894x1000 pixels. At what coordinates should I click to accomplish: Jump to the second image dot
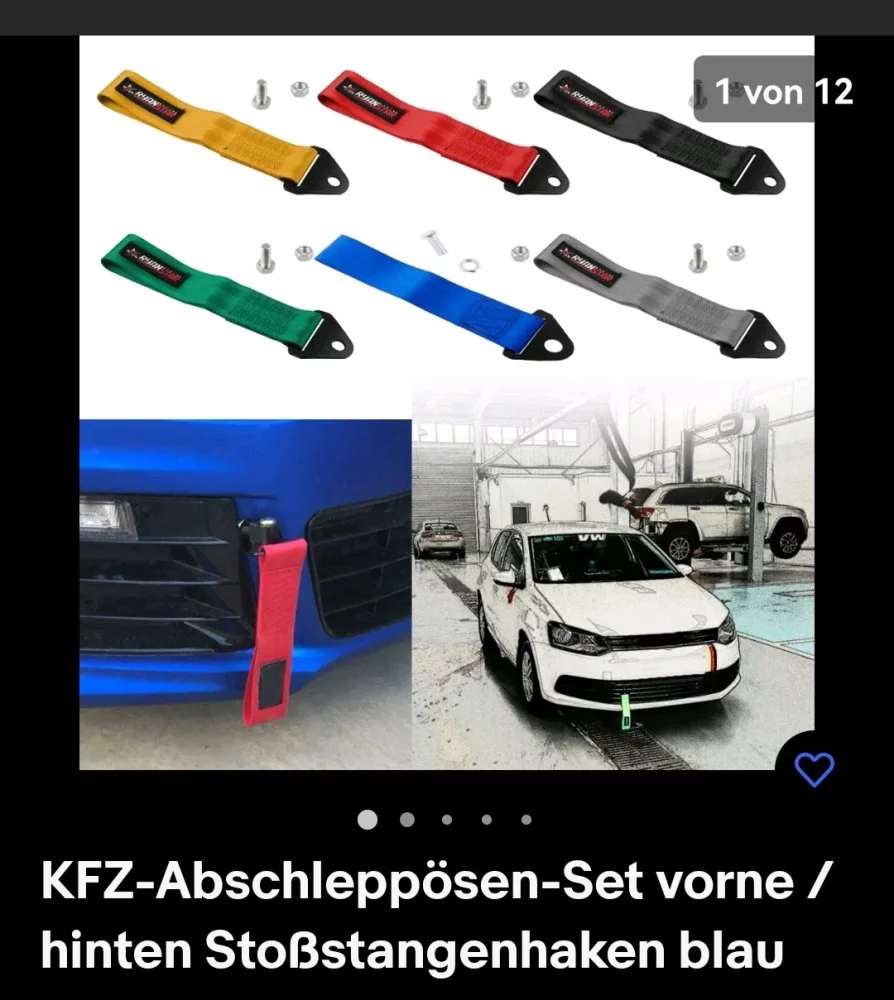point(407,820)
